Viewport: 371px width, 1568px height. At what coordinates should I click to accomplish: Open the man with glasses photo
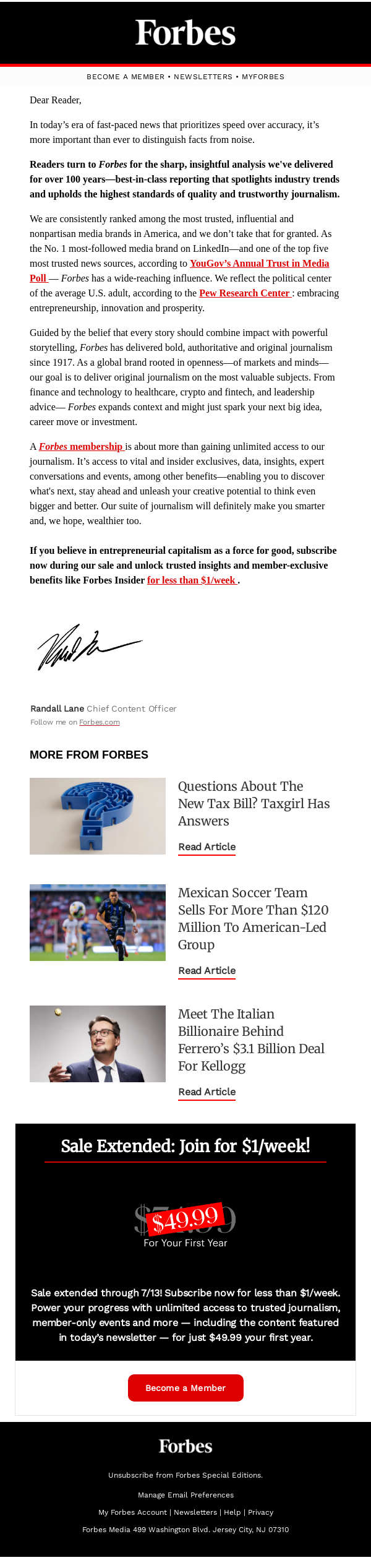[98, 1044]
